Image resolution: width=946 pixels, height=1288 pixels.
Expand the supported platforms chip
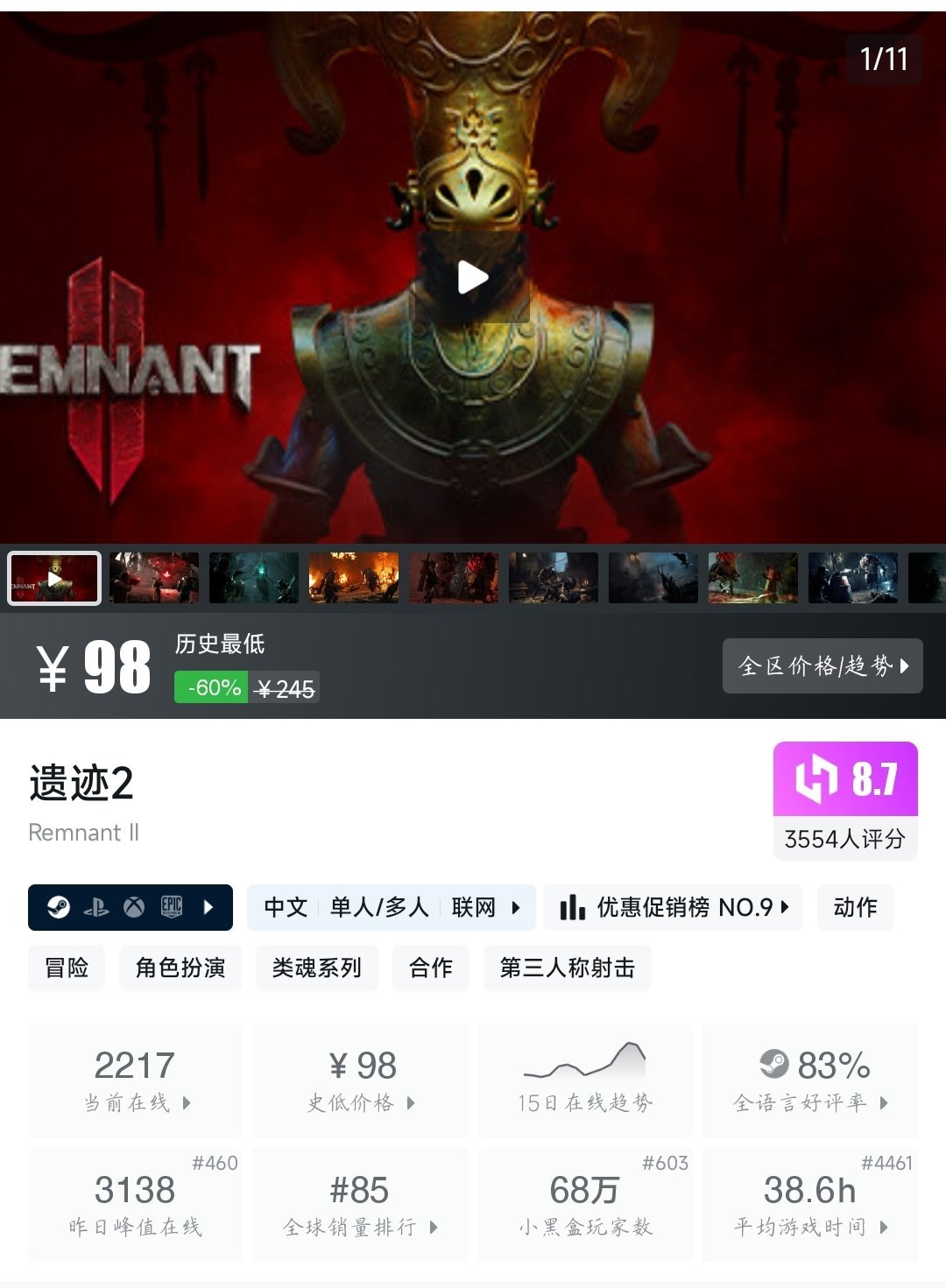pos(131,907)
